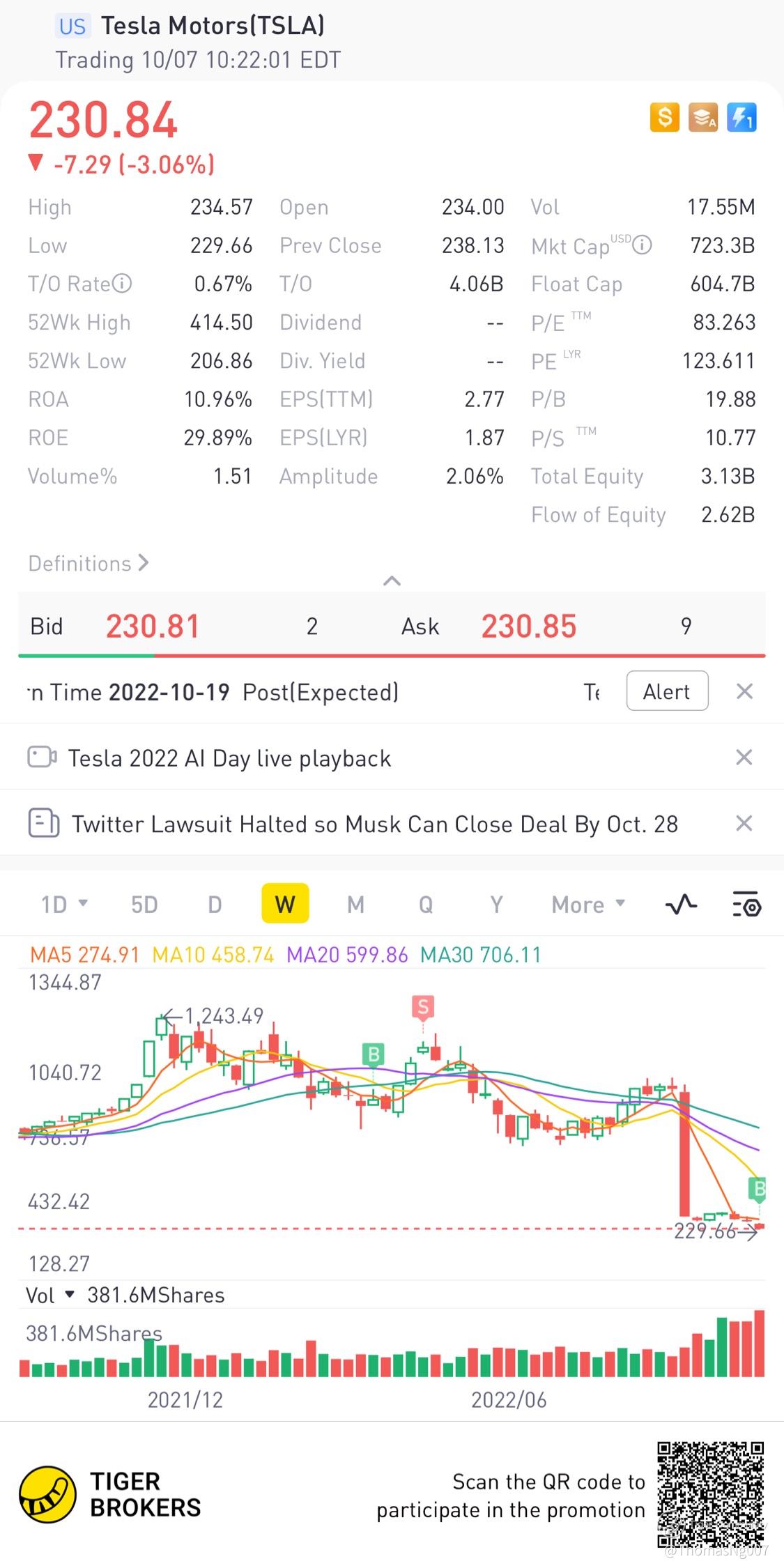Viewport: 784px width, 1568px height.
Task: Switch chart to 1D interval
Action: 63,905
